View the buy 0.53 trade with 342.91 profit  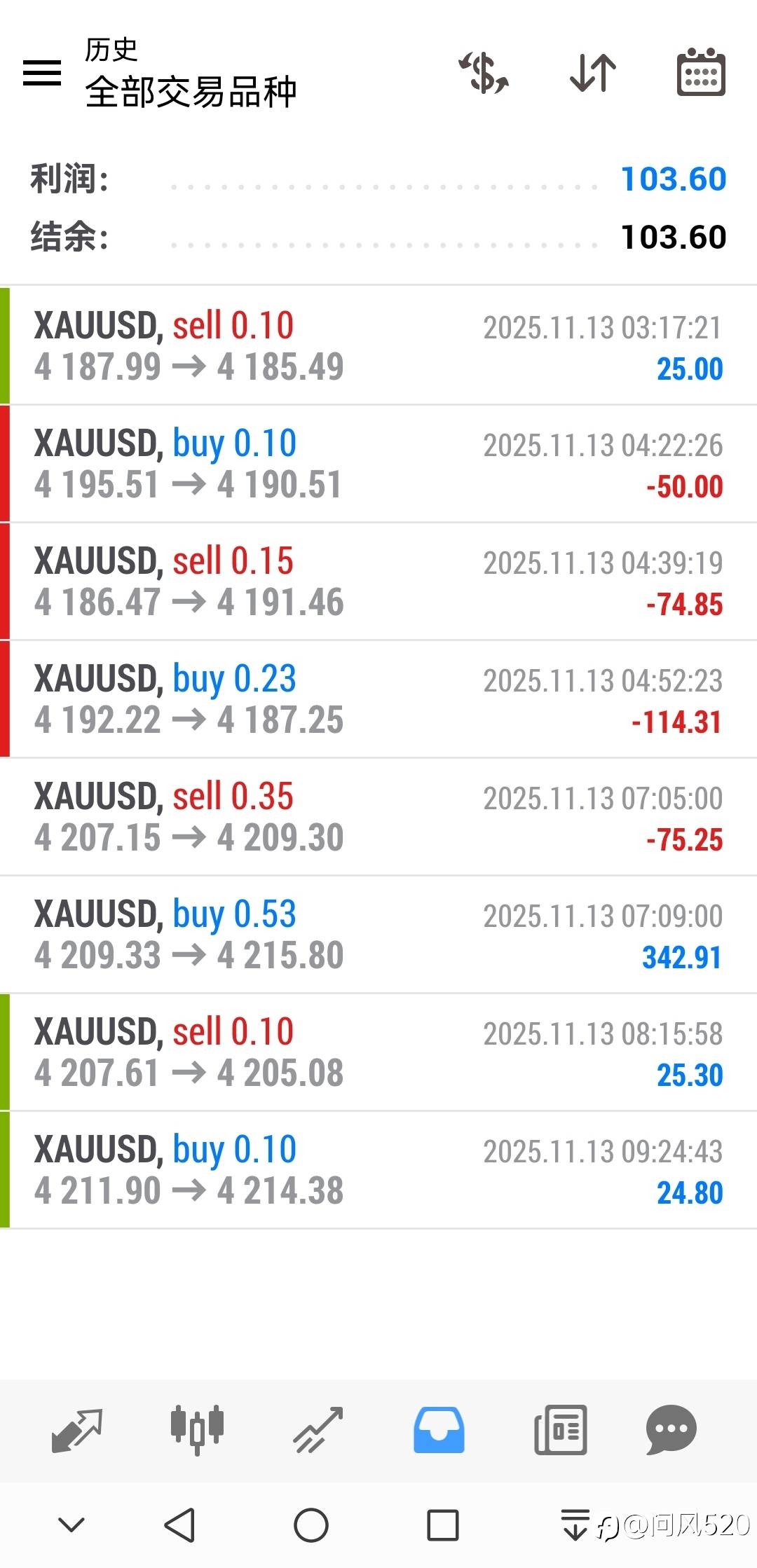click(378, 935)
